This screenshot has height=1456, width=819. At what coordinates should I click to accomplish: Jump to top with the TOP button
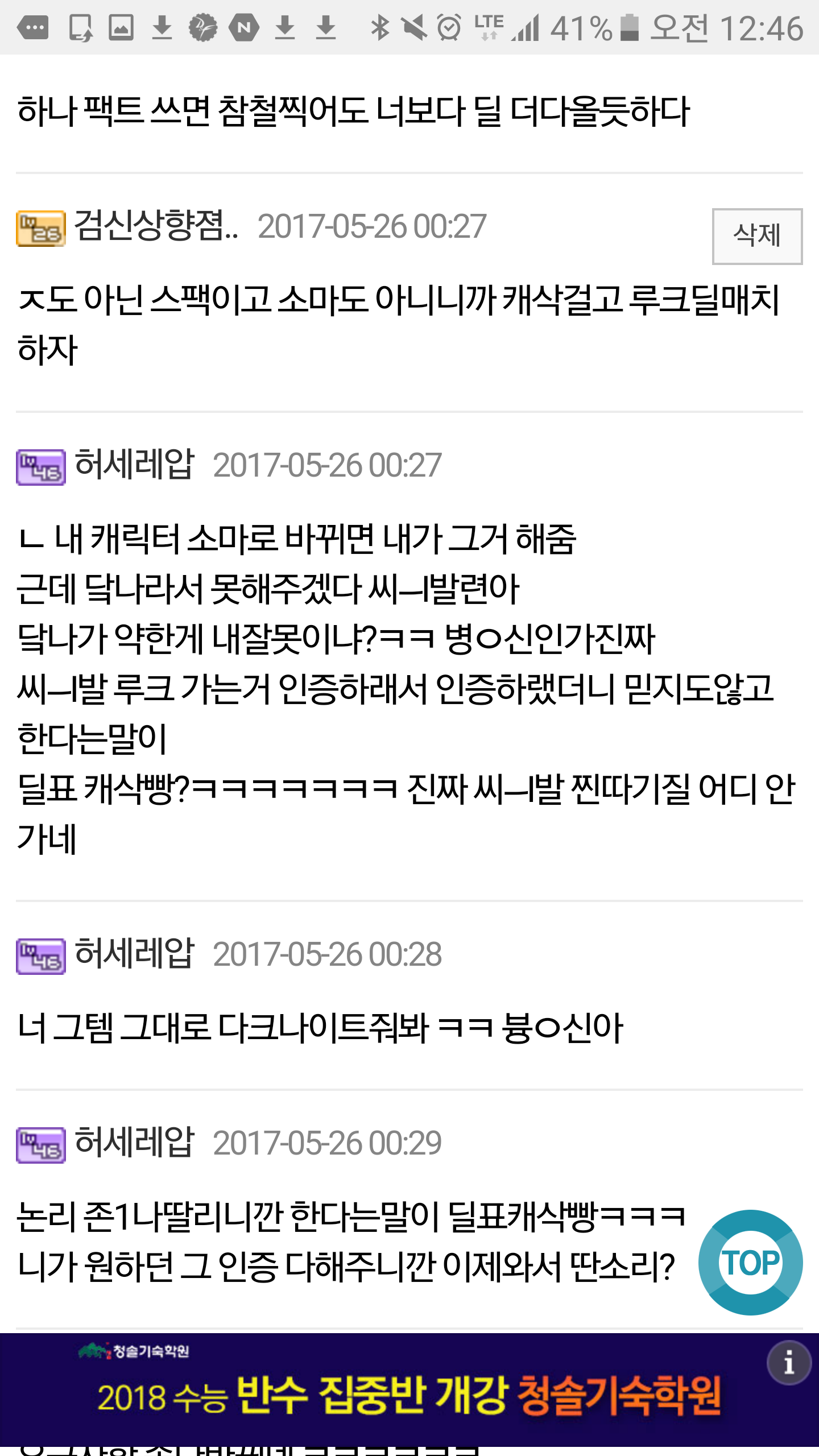[750, 1263]
